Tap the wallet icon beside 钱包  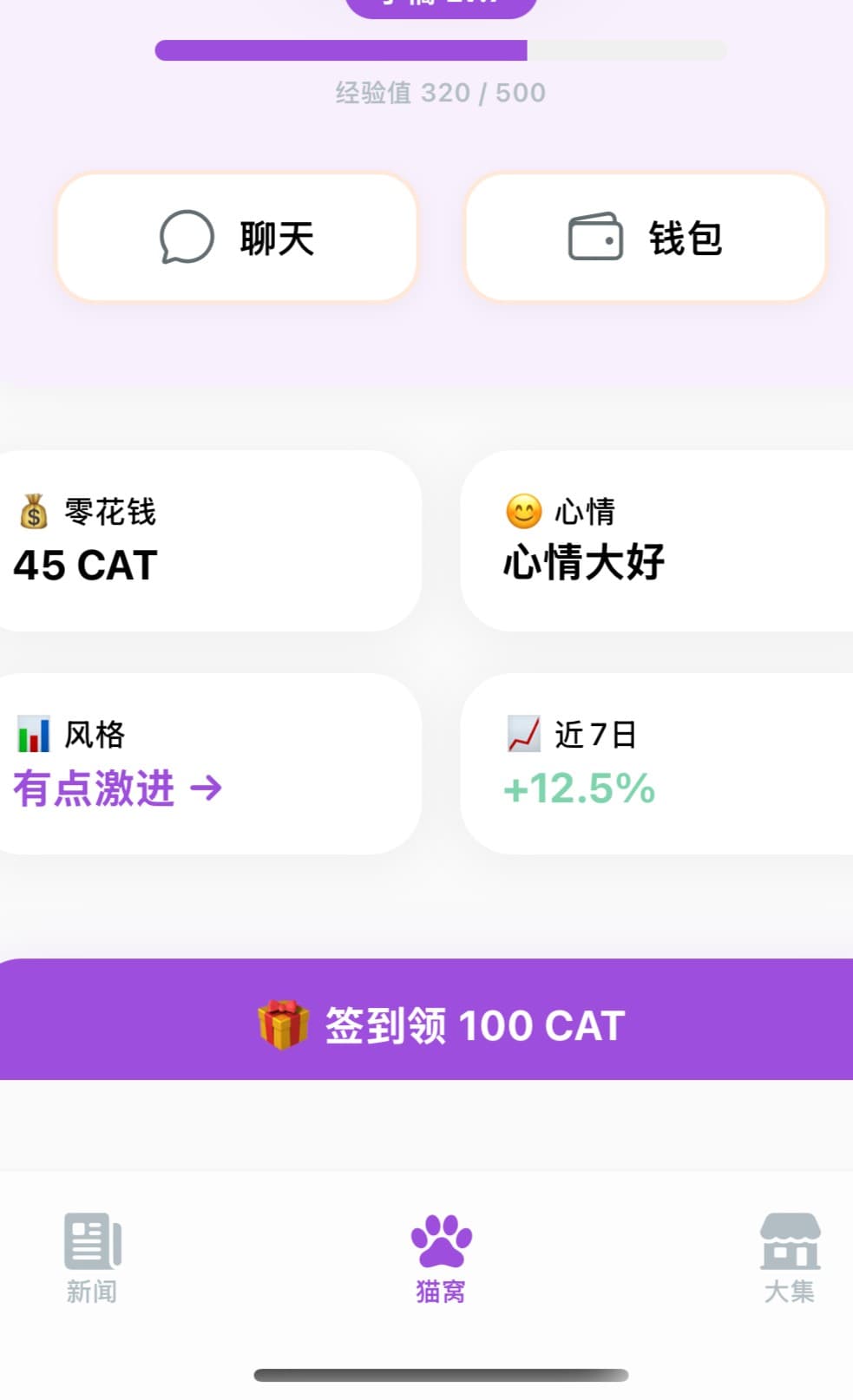[594, 239]
